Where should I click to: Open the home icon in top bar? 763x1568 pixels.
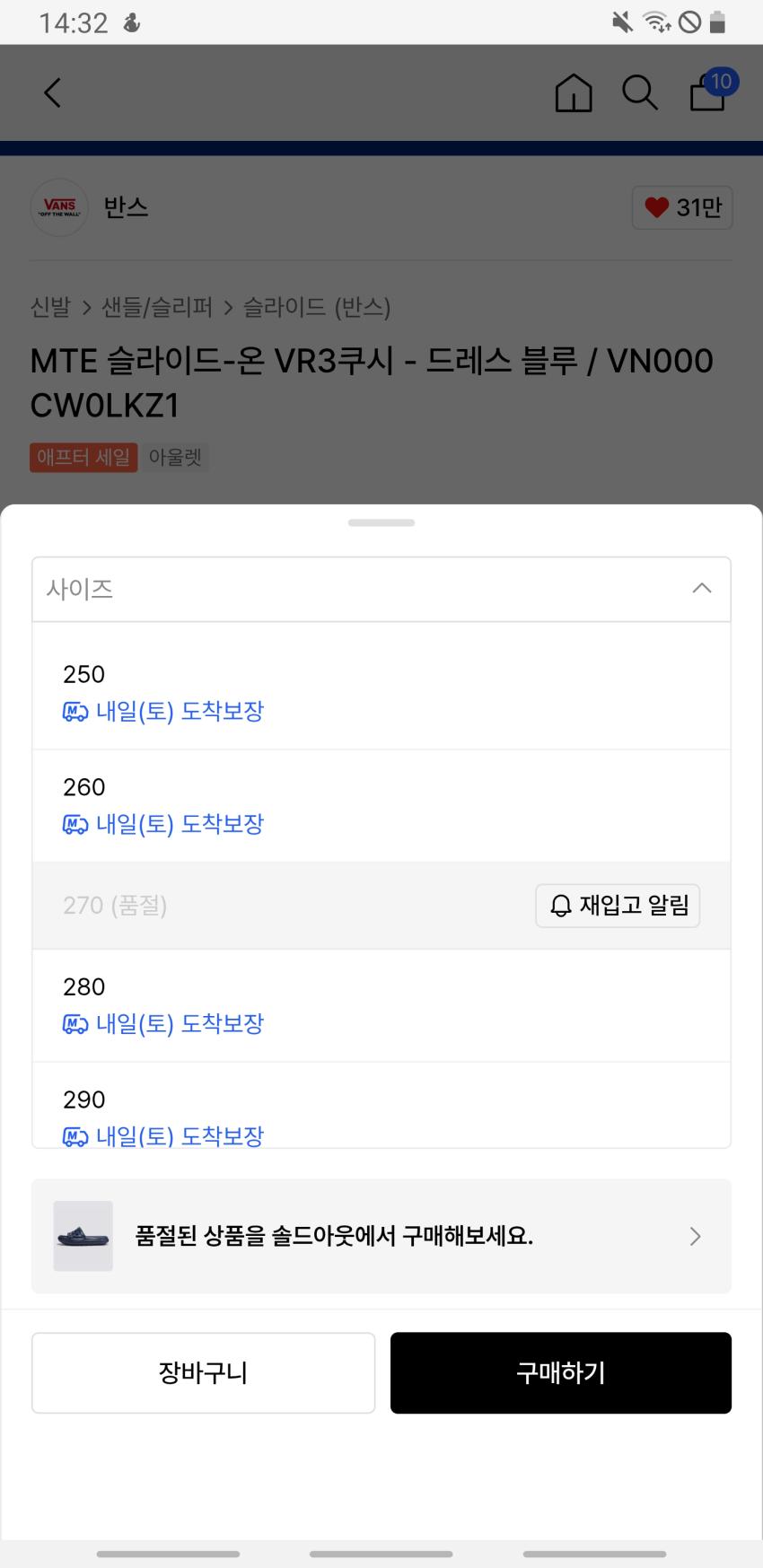(x=574, y=92)
